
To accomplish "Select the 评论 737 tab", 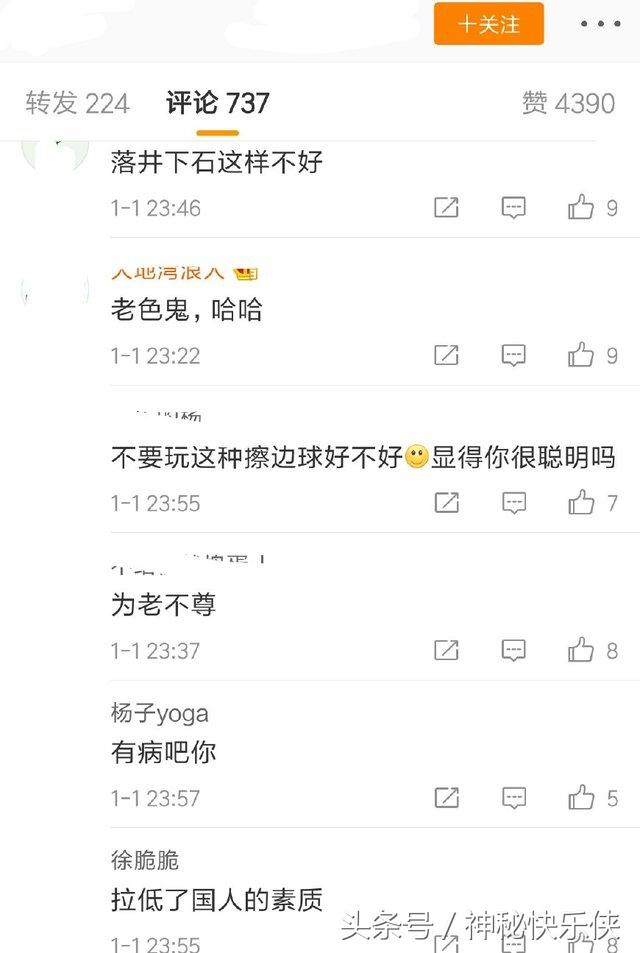I will [218, 103].
